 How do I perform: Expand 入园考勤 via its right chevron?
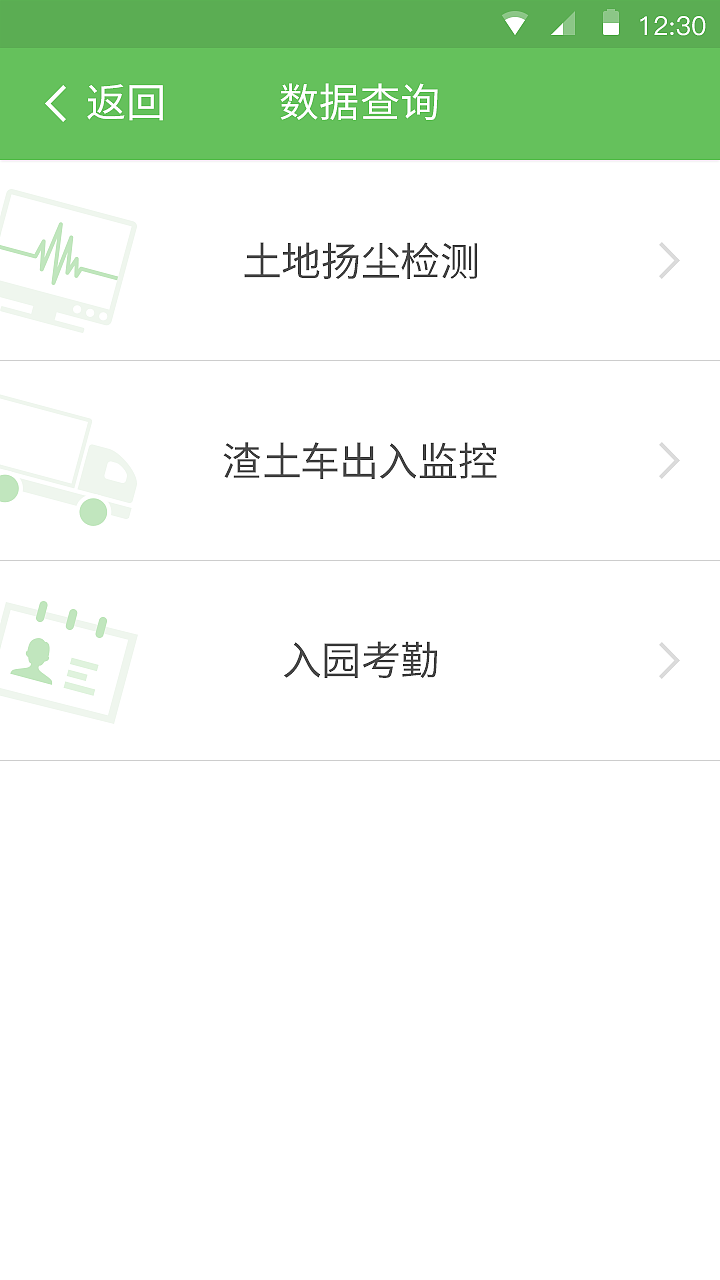tap(669, 660)
